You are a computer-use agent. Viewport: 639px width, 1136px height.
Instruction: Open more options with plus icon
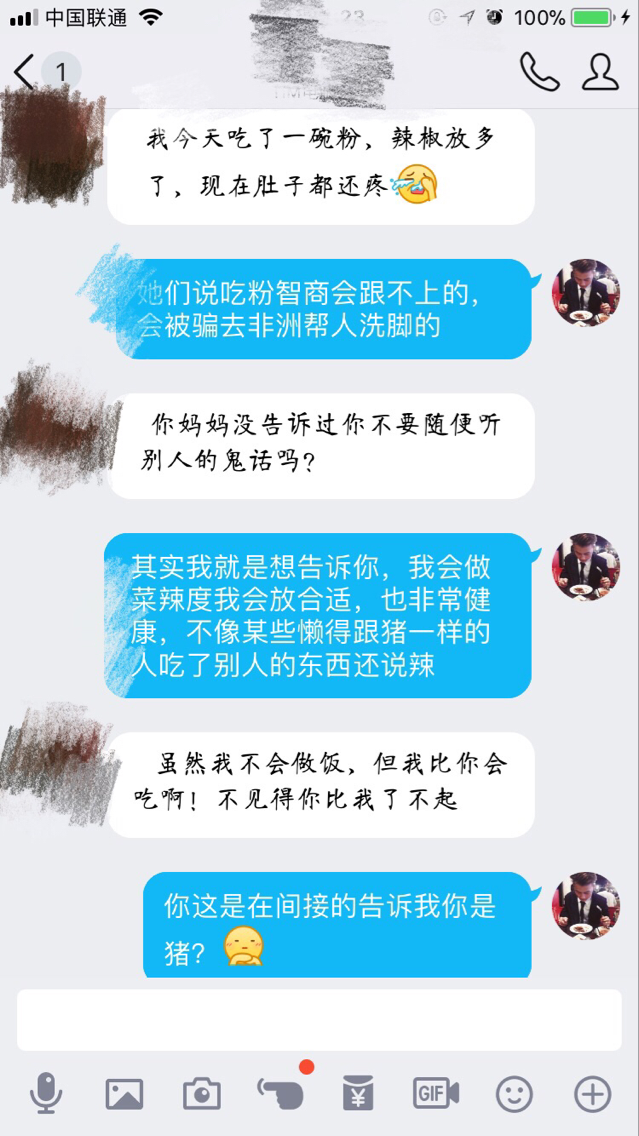click(x=592, y=1094)
